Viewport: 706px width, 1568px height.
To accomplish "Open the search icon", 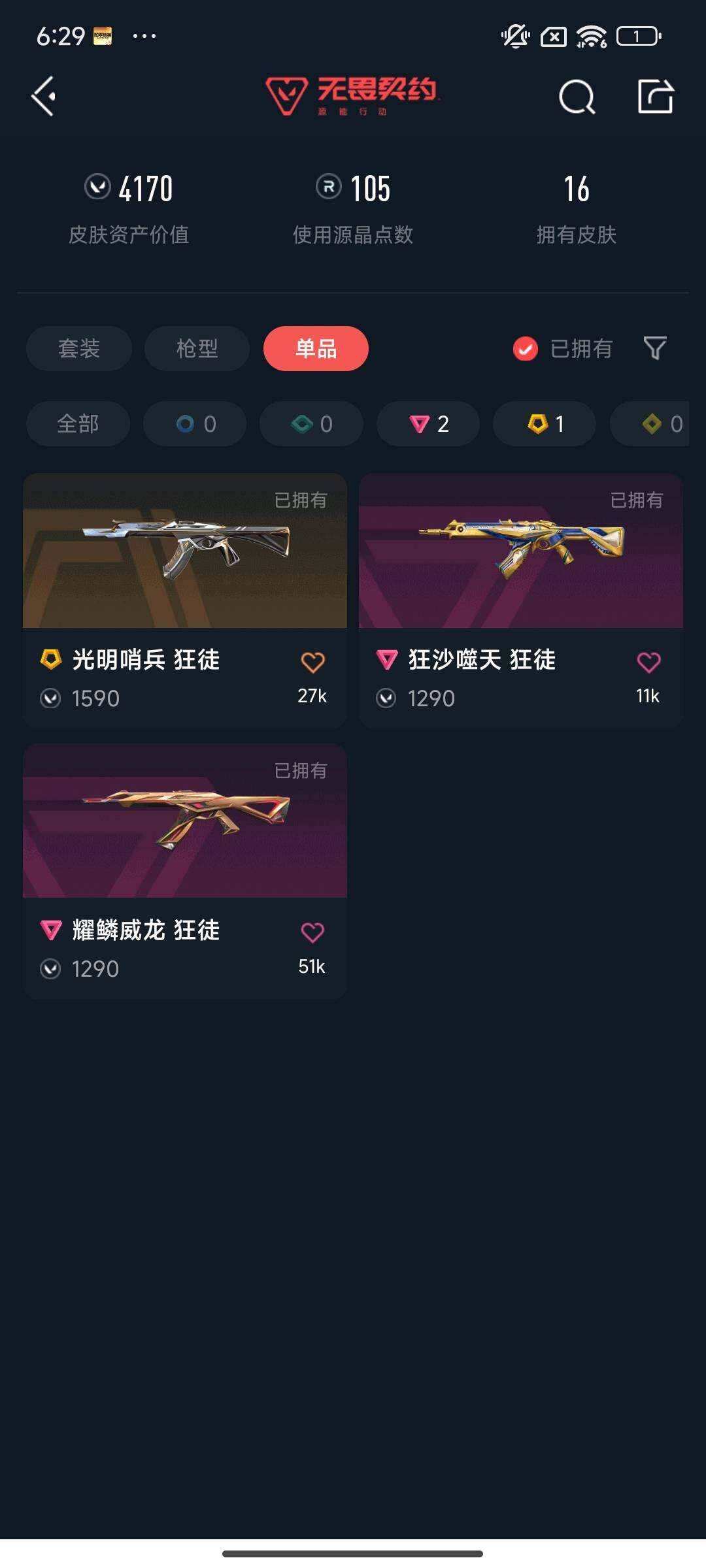I will coord(574,98).
